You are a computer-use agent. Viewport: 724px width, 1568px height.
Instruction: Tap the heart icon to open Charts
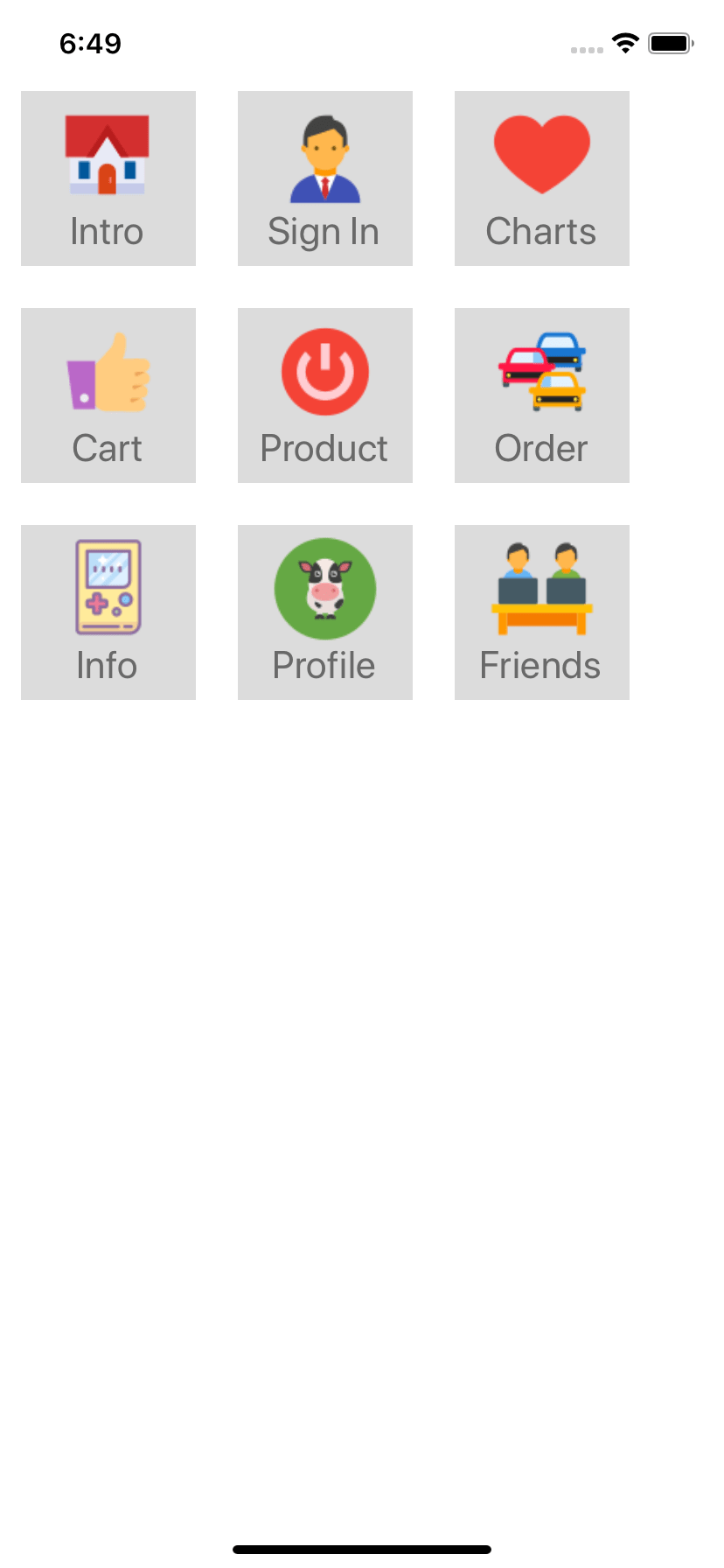click(x=541, y=153)
